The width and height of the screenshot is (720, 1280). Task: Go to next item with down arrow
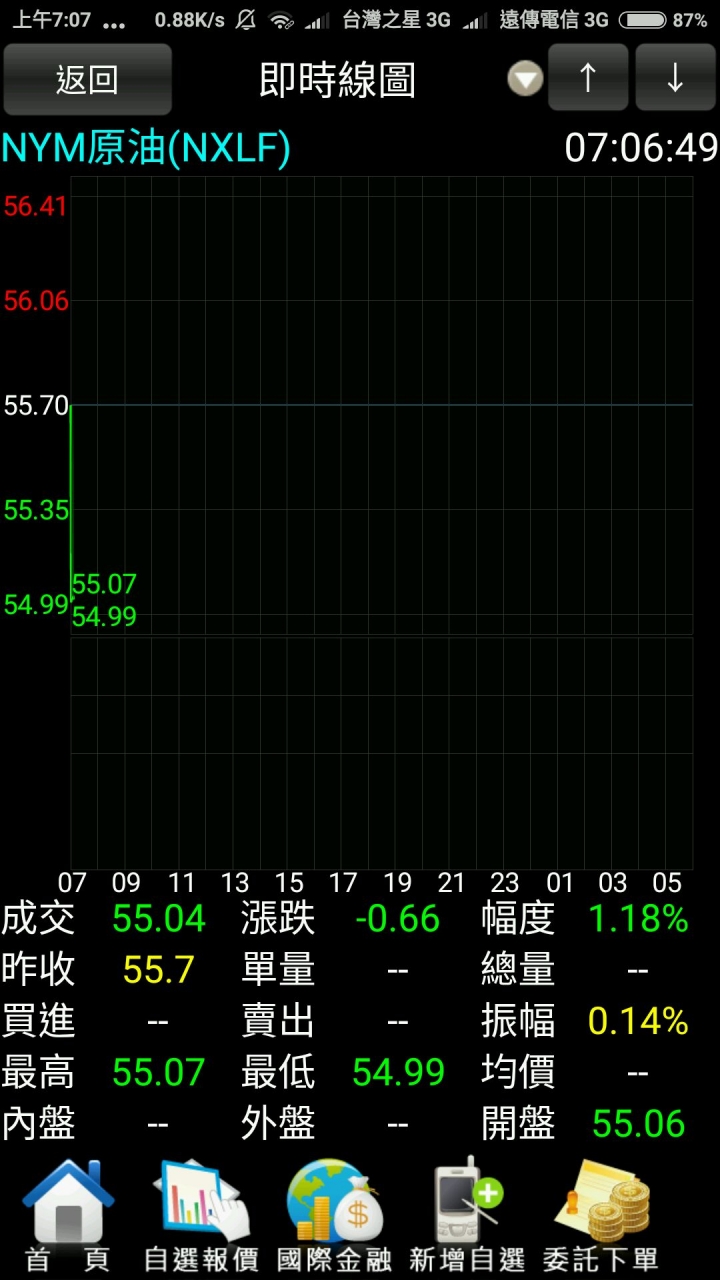coord(675,78)
